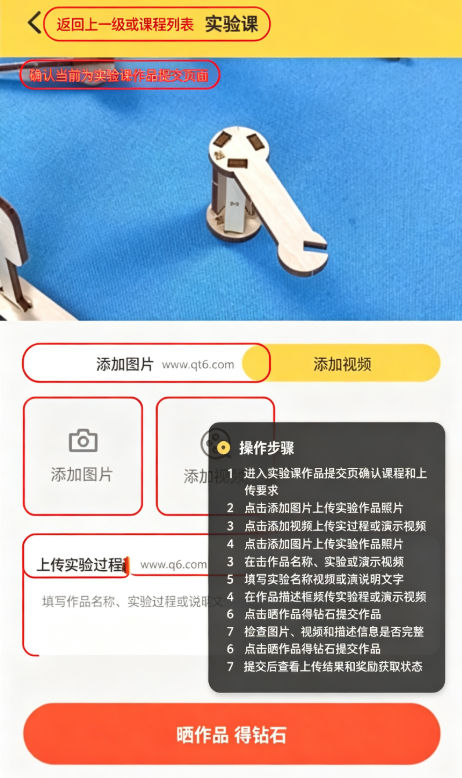Switch to the 添加视频 tab
The image size is (462, 778).
[x=341, y=364]
